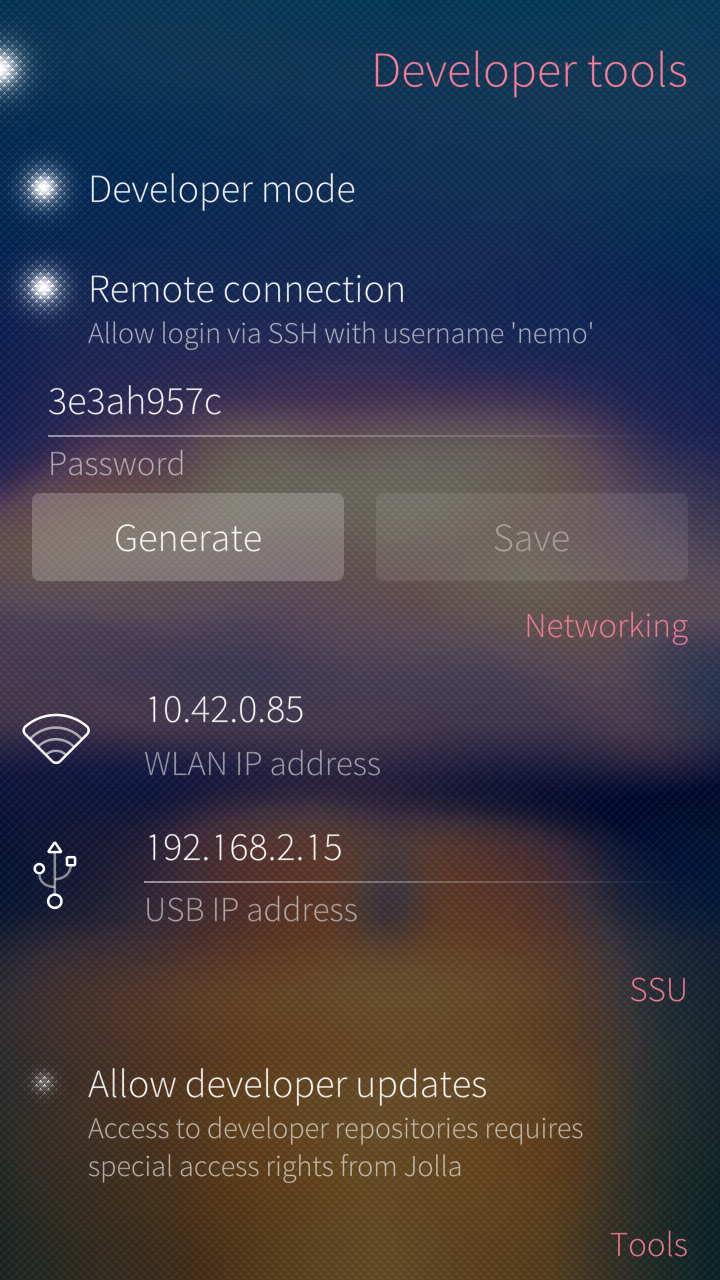This screenshot has height=1280, width=720.
Task: Edit the USB IP address field
Action: point(400,848)
